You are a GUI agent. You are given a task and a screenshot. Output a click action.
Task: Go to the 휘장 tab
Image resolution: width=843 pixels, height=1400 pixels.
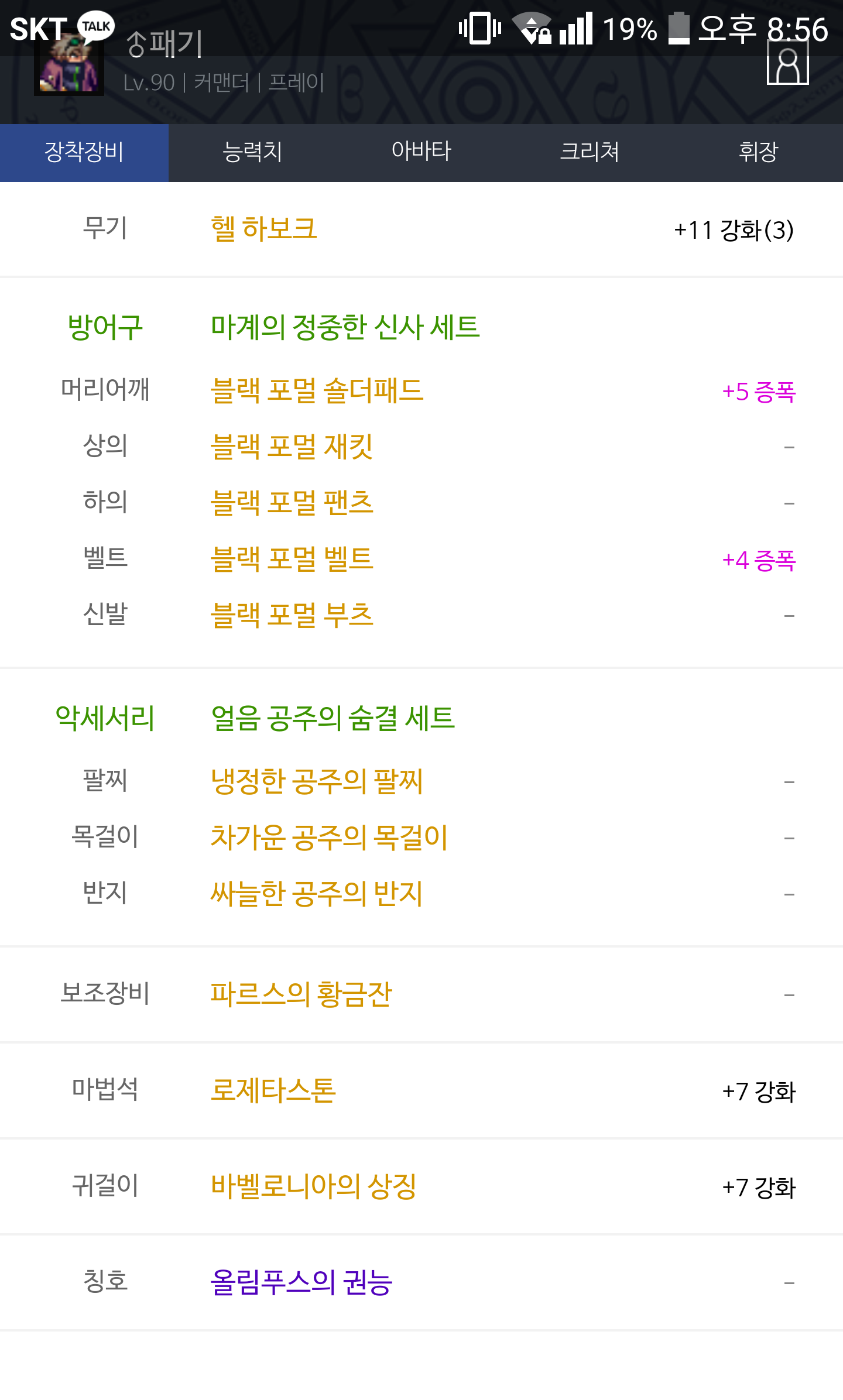(758, 152)
